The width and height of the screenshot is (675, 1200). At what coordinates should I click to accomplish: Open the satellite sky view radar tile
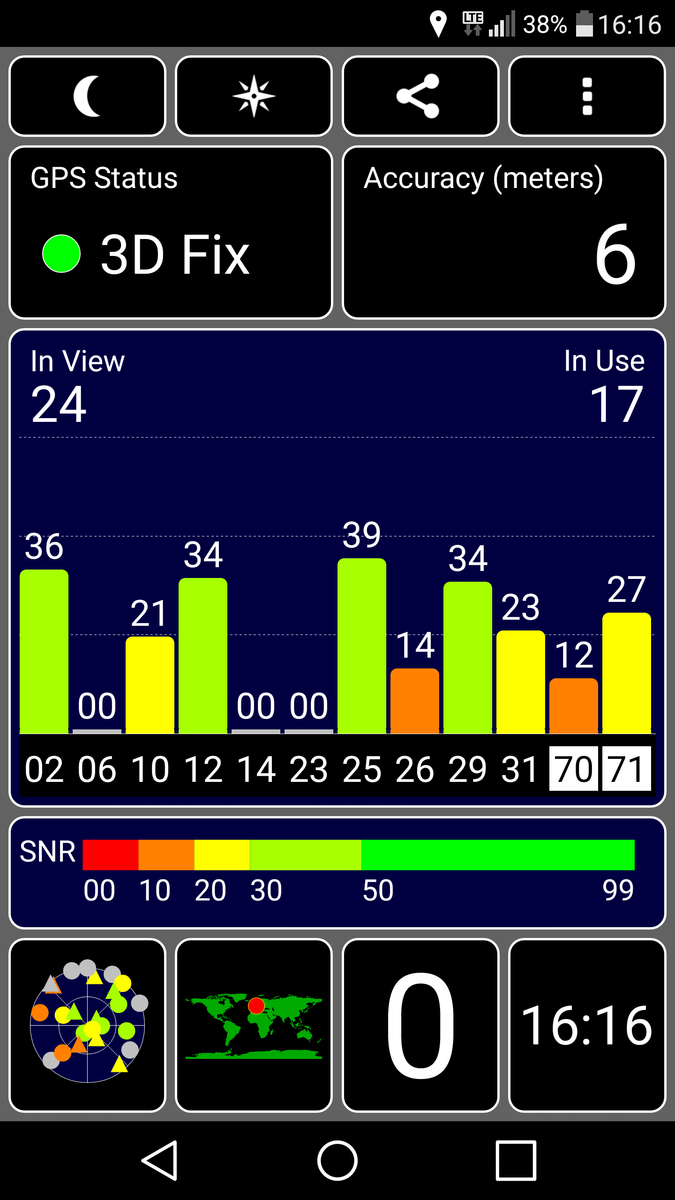(x=87, y=1025)
